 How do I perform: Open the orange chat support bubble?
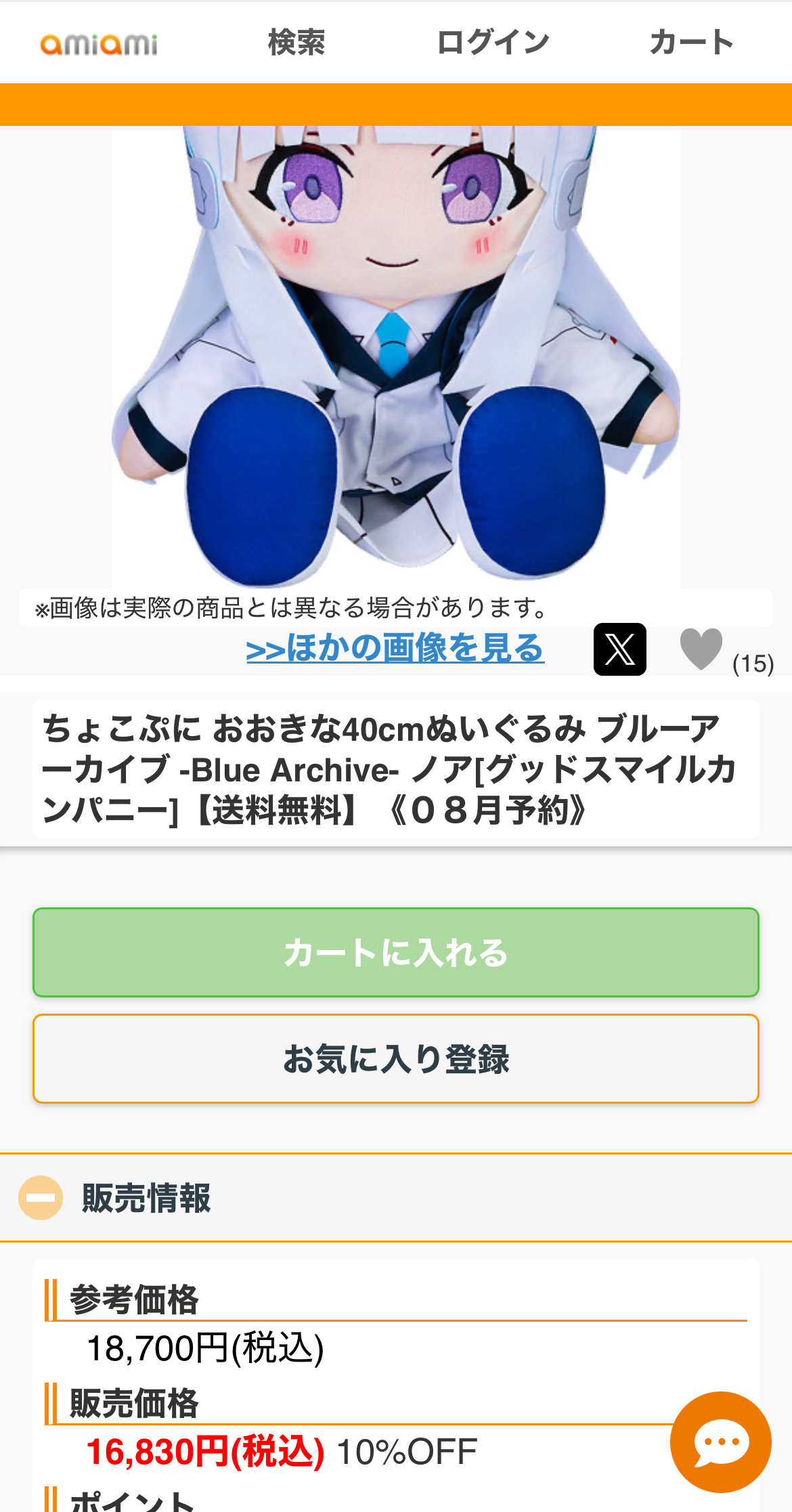(x=720, y=1442)
